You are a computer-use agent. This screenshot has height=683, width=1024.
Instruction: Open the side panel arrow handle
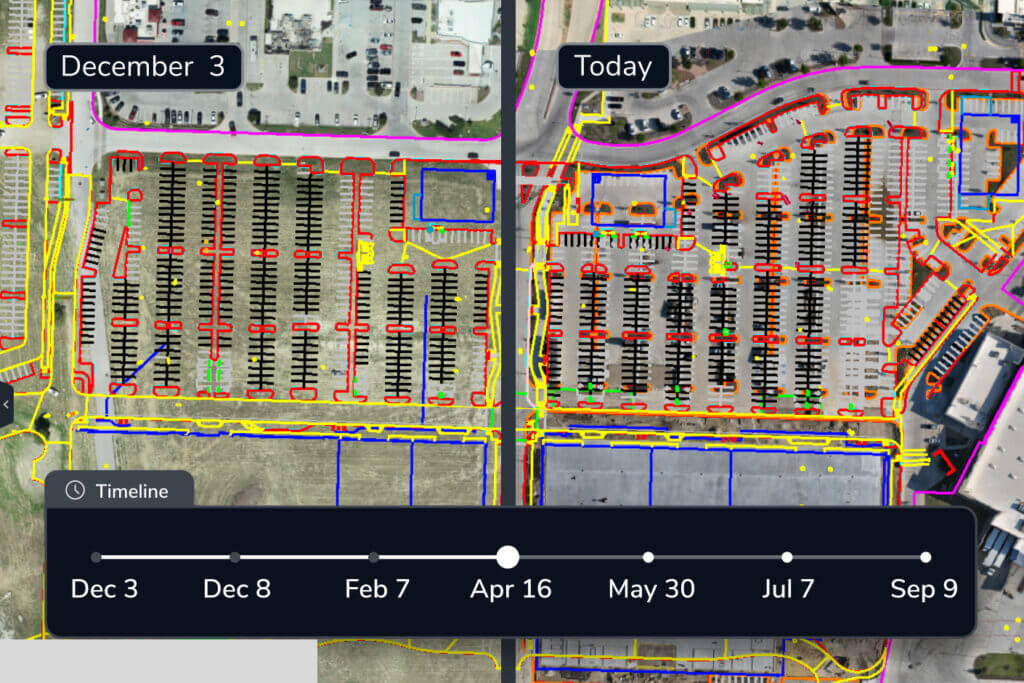point(6,404)
